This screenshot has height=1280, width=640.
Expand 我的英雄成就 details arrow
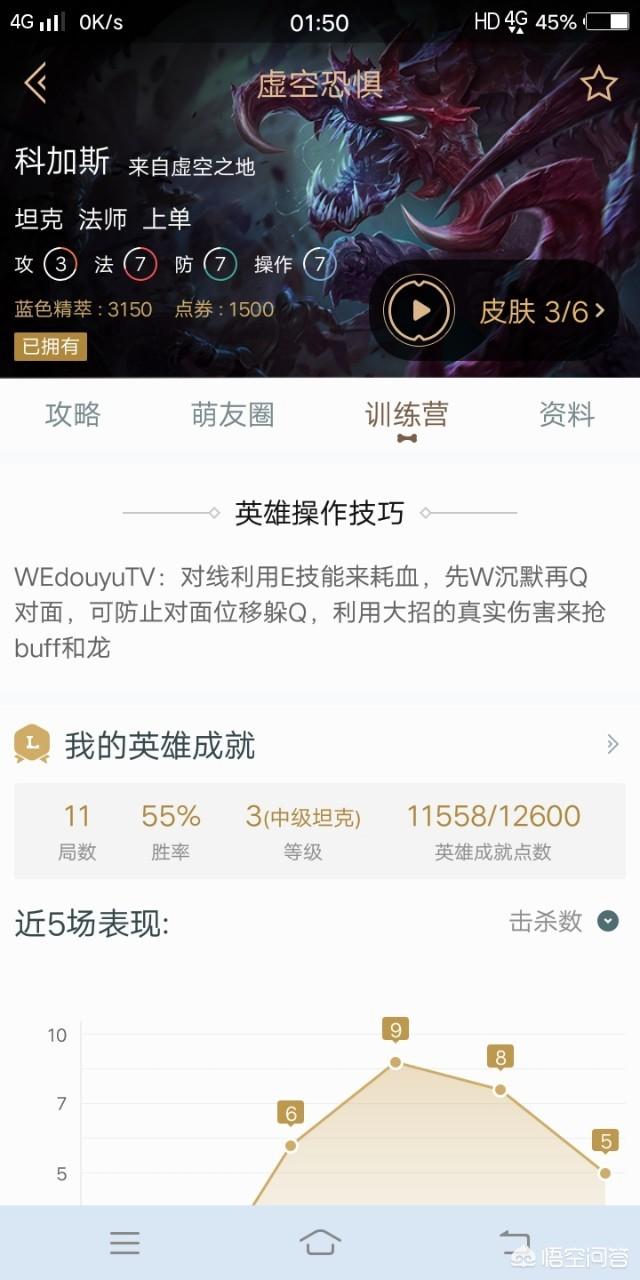[x=612, y=744]
